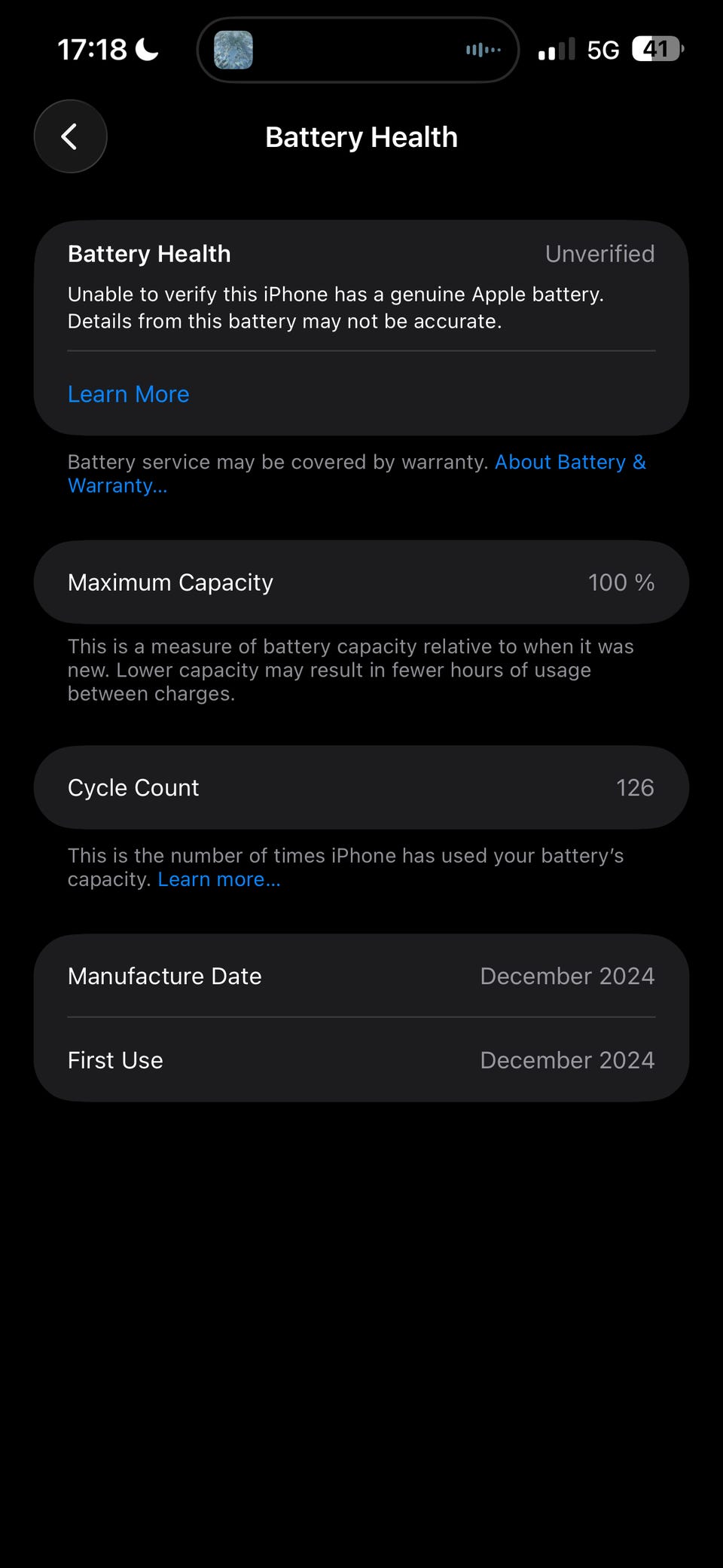Go back from Battery Health
The image size is (723, 1568).
coord(70,136)
